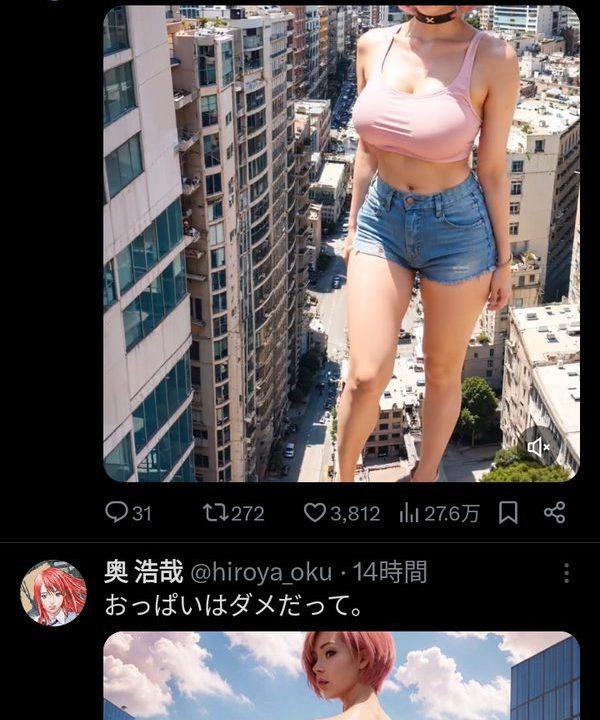This screenshot has height=720, width=600.
Task: View analytics for the 27.6万 views post
Action: pyautogui.click(x=410, y=513)
